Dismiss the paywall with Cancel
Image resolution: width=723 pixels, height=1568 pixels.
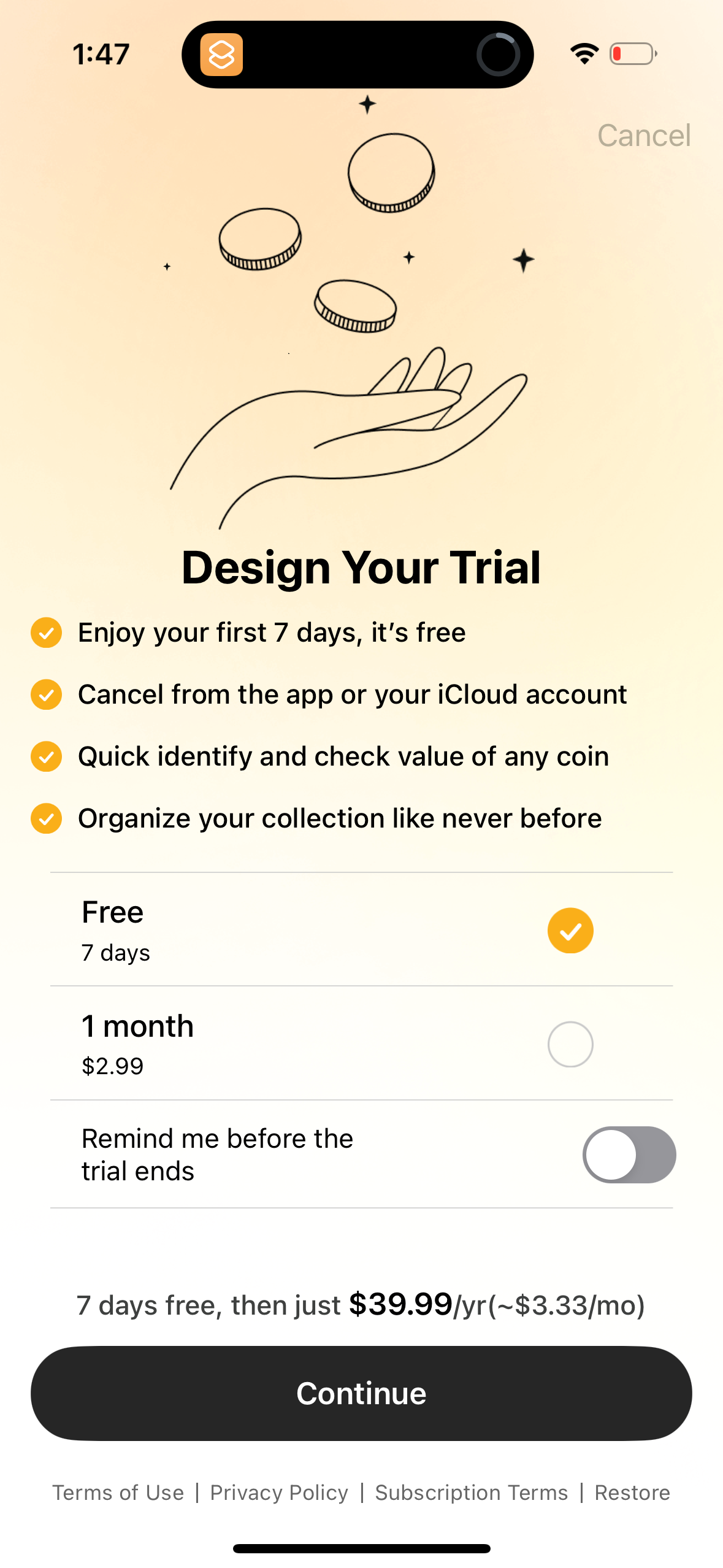(x=644, y=136)
